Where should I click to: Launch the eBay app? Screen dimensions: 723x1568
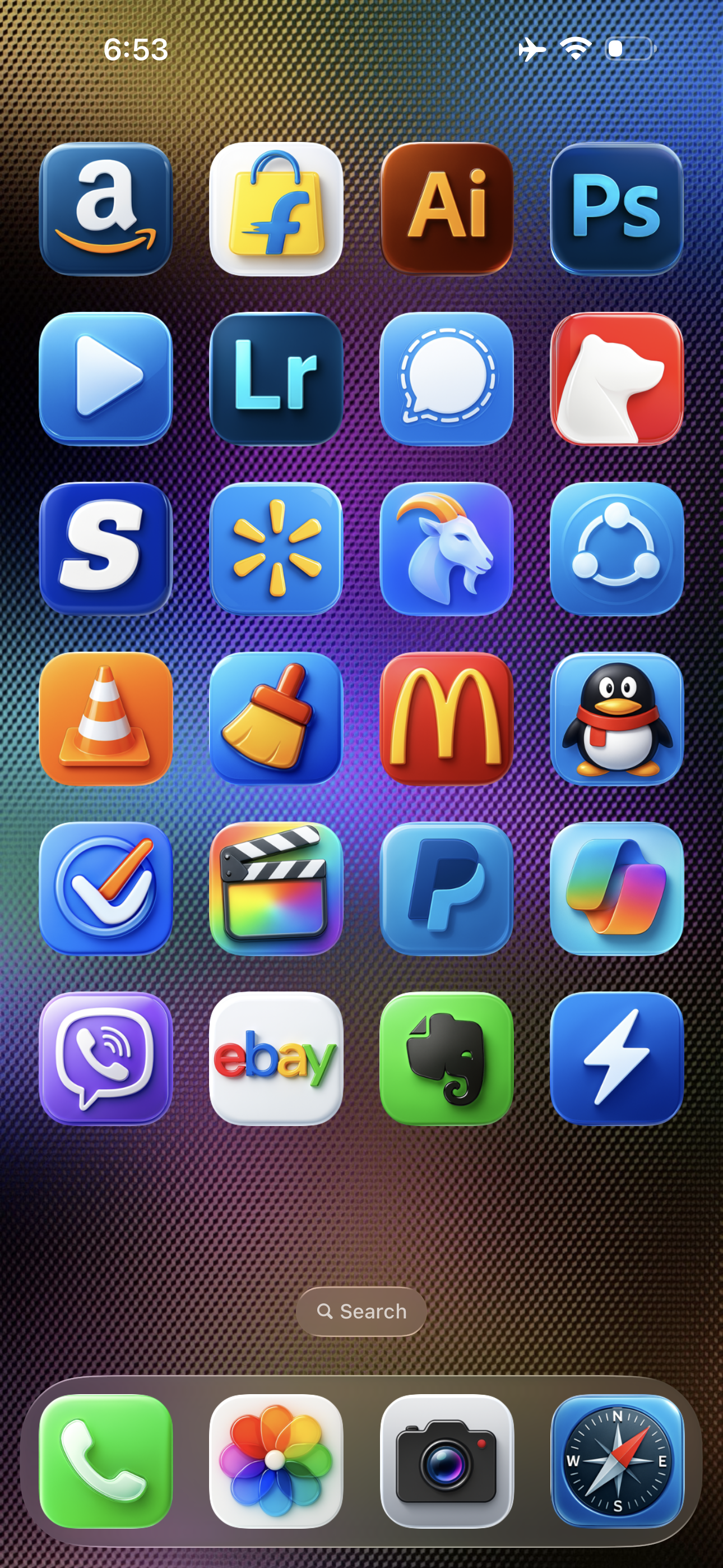click(x=276, y=1058)
